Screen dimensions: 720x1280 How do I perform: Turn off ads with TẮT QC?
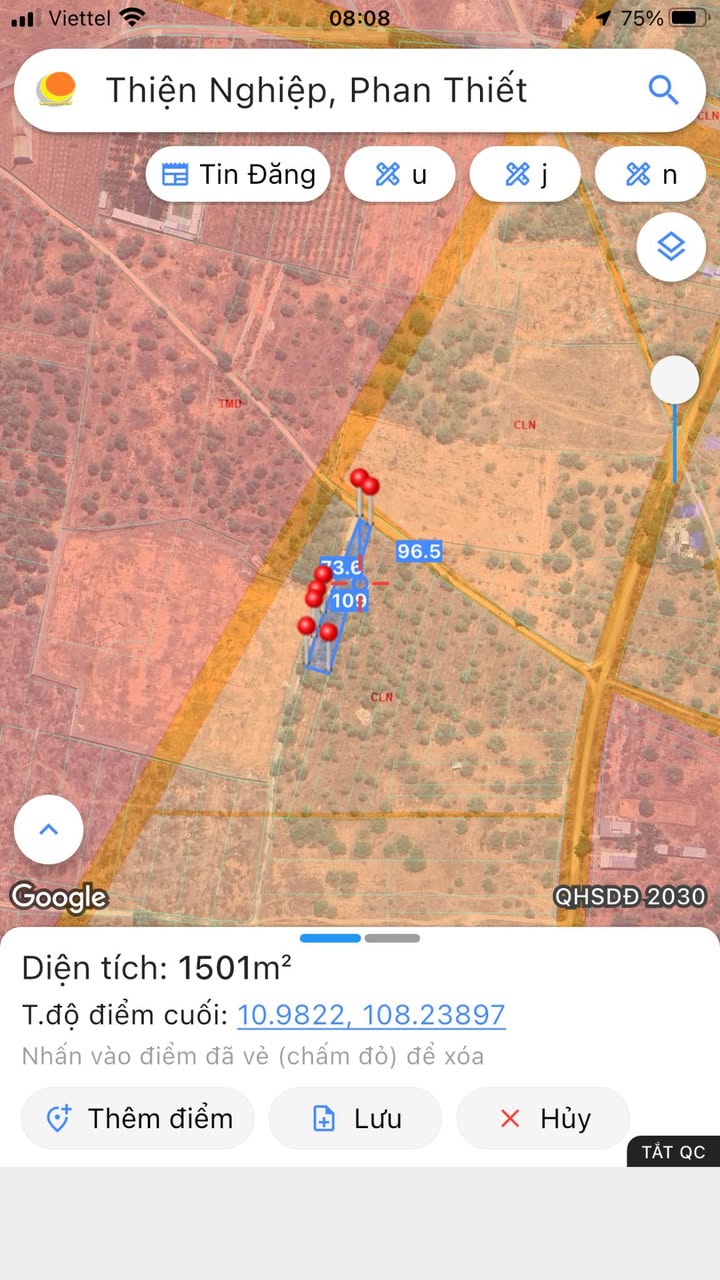pyautogui.click(x=673, y=1151)
